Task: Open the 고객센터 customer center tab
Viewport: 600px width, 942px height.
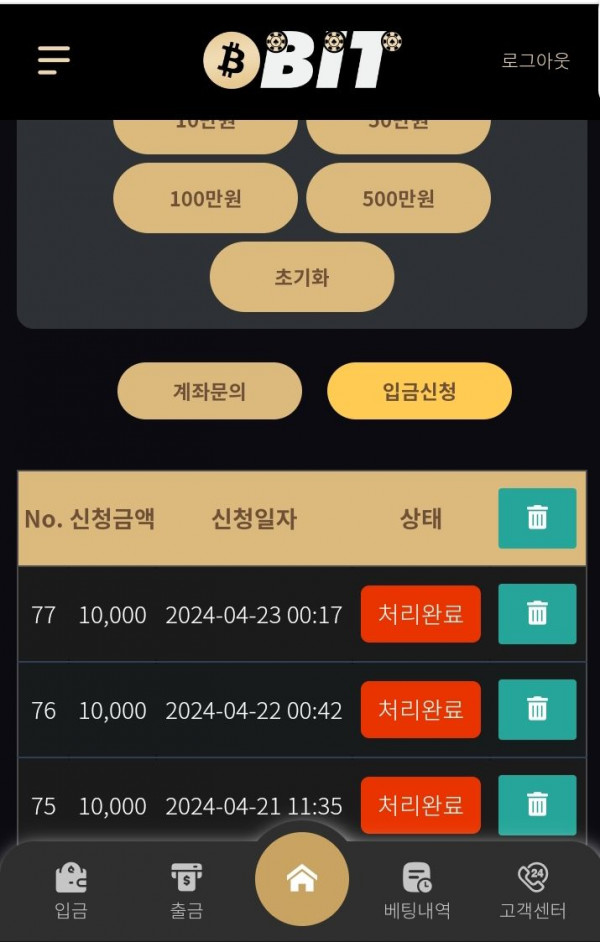Action: coord(532,890)
